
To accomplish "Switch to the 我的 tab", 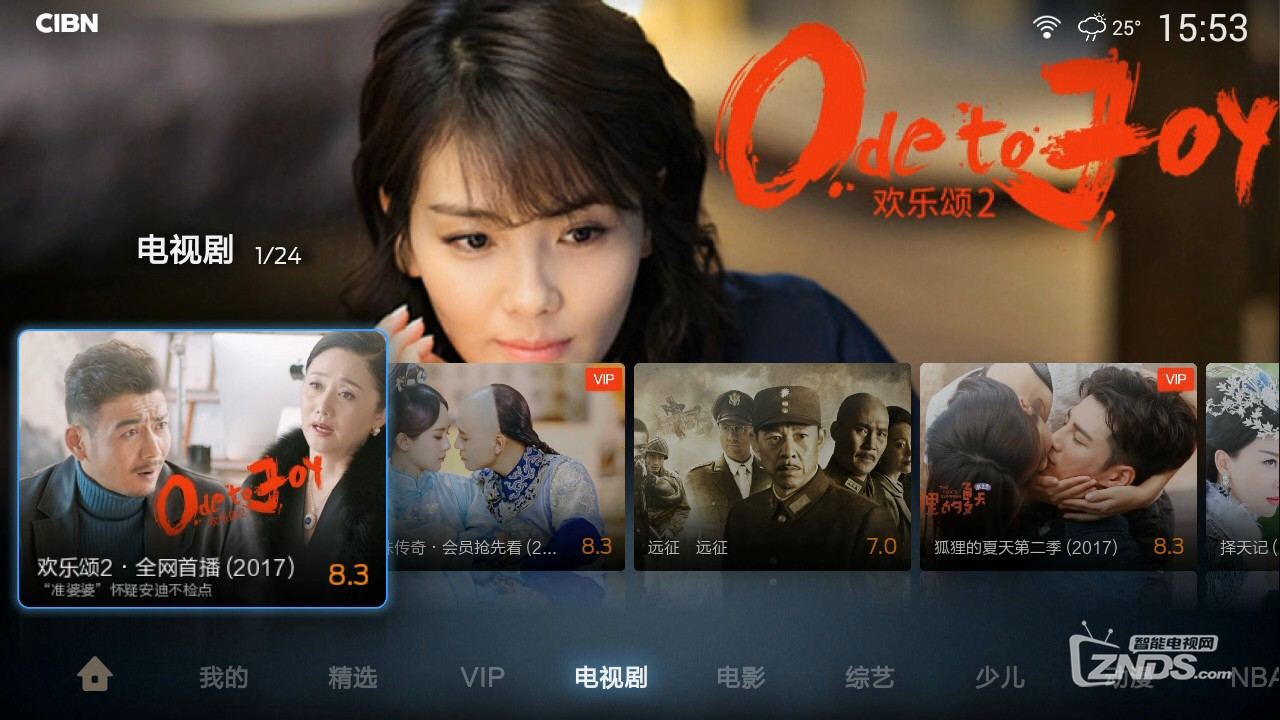I will (223, 677).
